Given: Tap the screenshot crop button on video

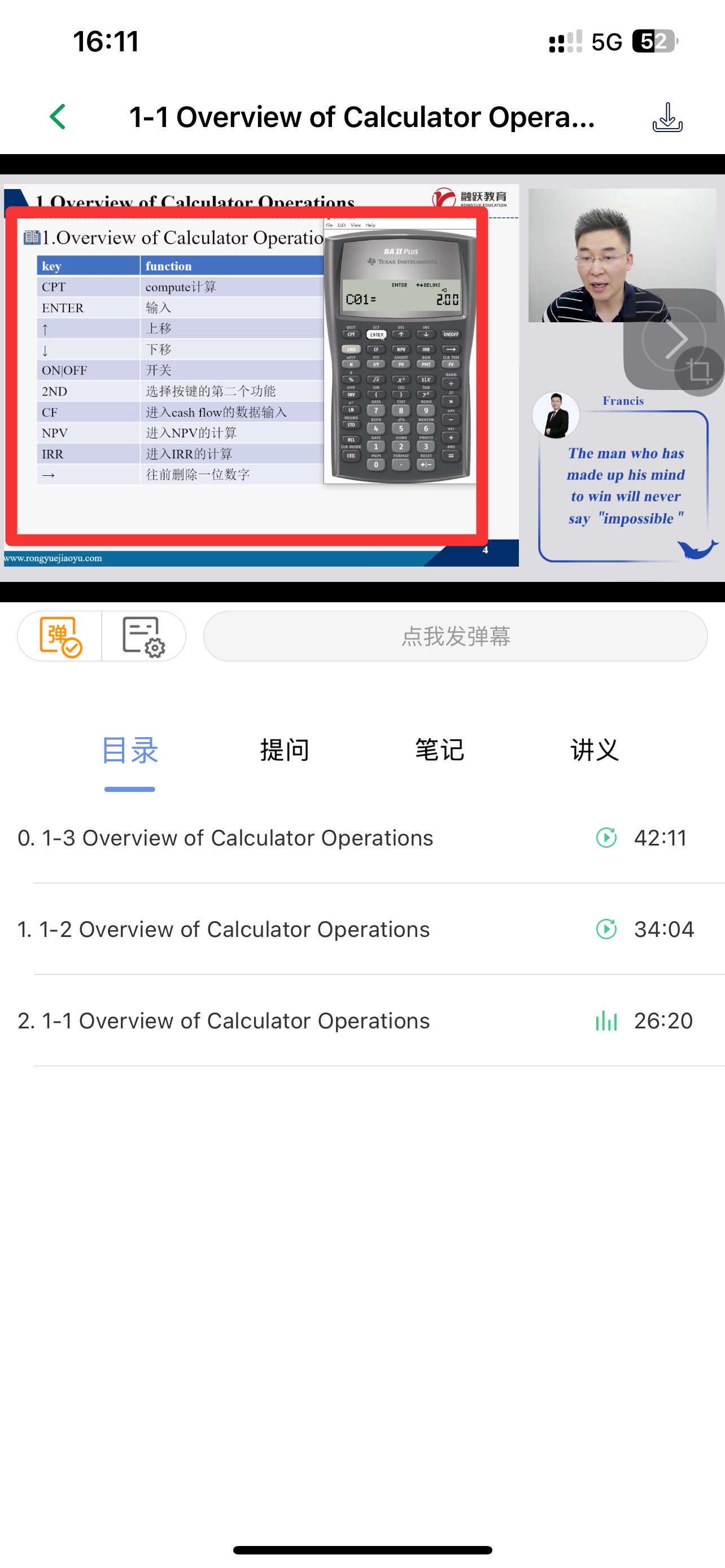Looking at the screenshot, I should pyautogui.click(x=699, y=370).
